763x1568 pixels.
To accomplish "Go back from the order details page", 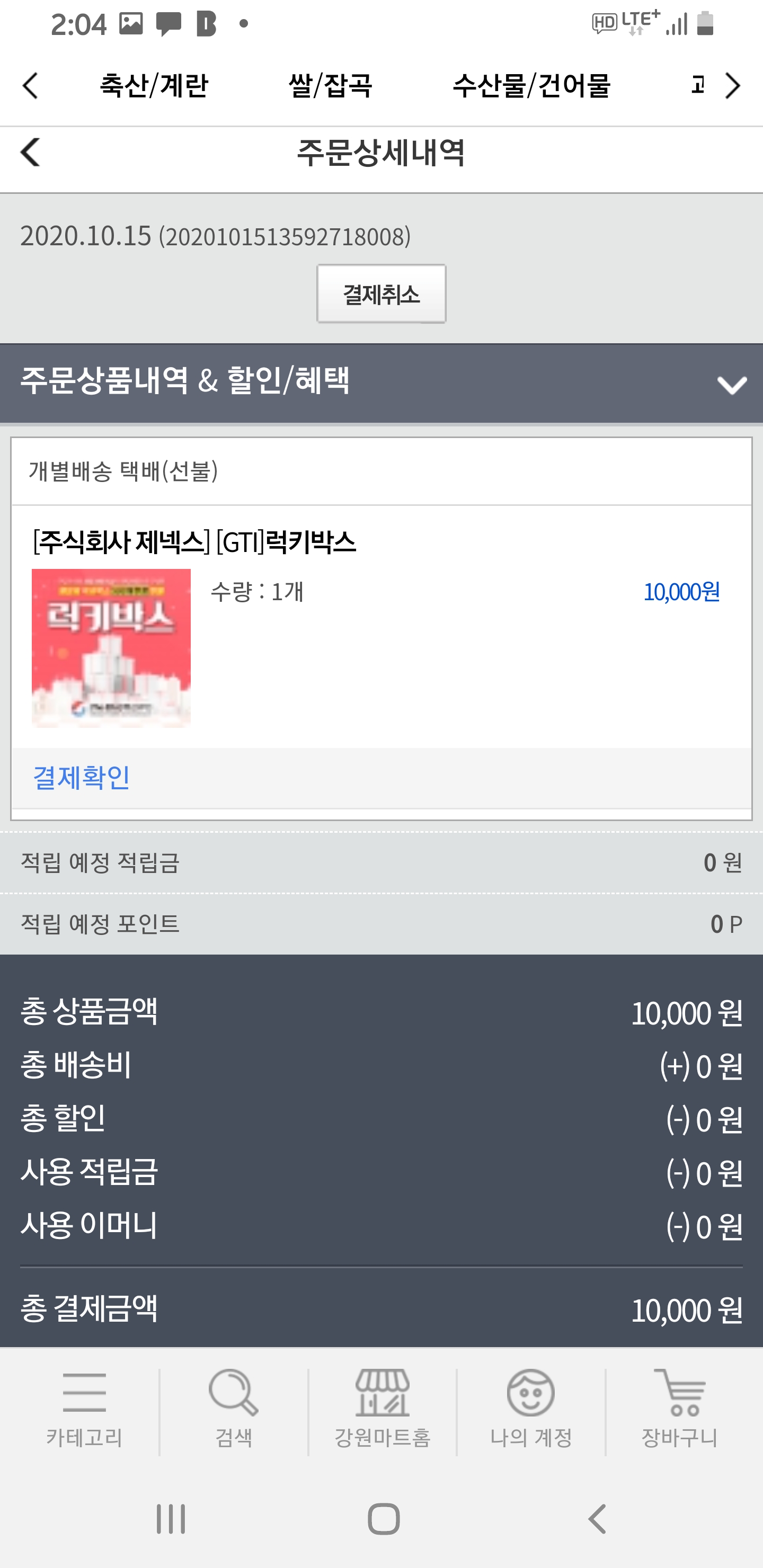I will [x=30, y=152].
